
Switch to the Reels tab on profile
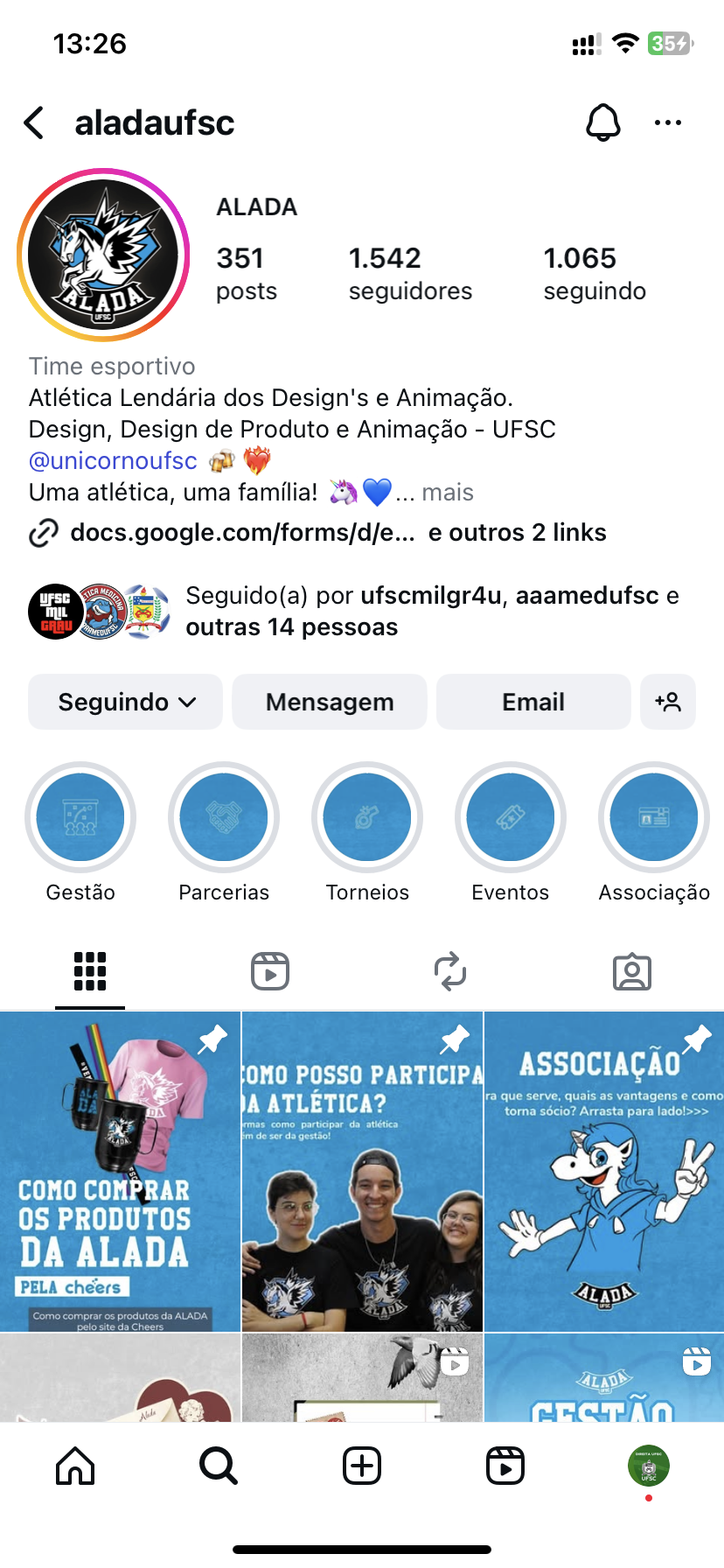pos(270,971)
